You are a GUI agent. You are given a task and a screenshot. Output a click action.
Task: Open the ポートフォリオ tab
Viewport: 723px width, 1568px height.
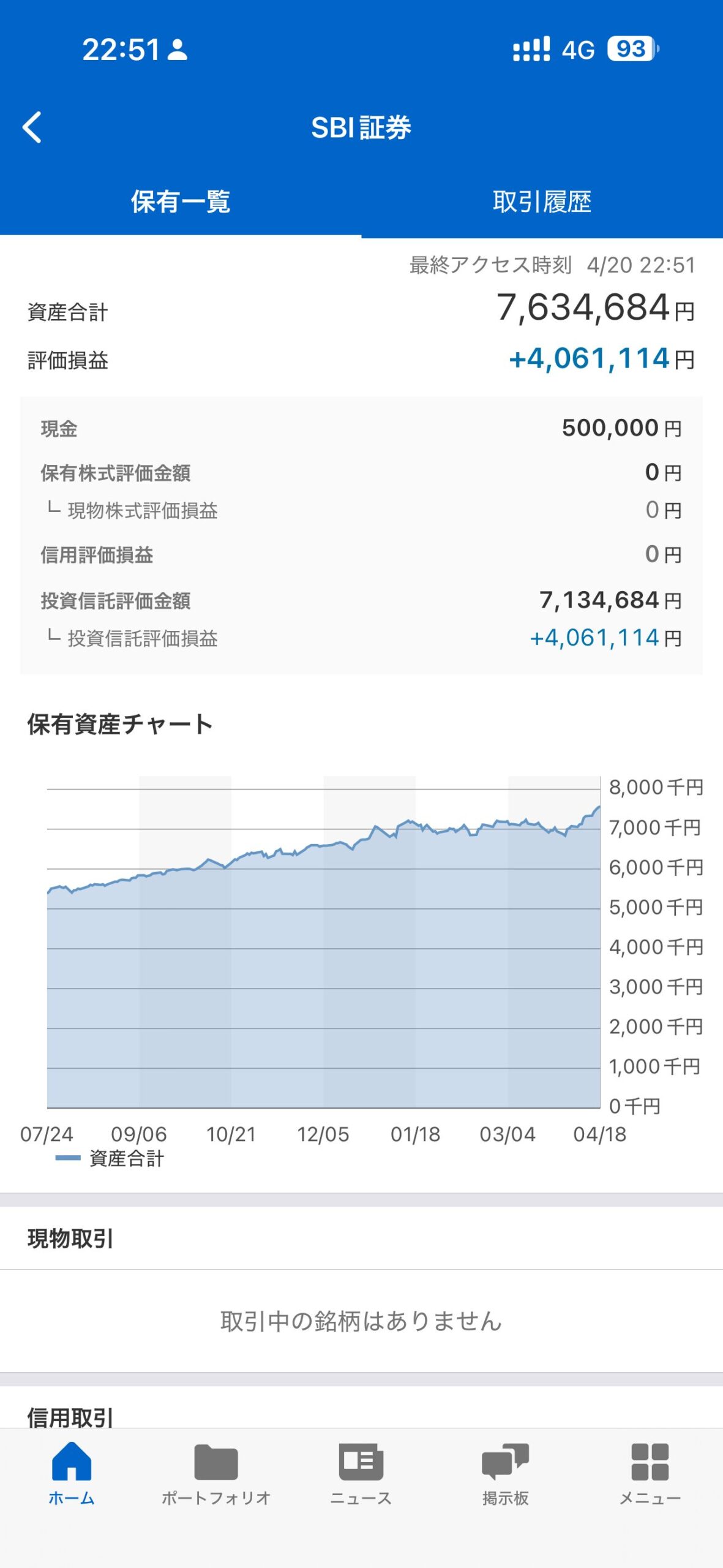coord(215,1473)
